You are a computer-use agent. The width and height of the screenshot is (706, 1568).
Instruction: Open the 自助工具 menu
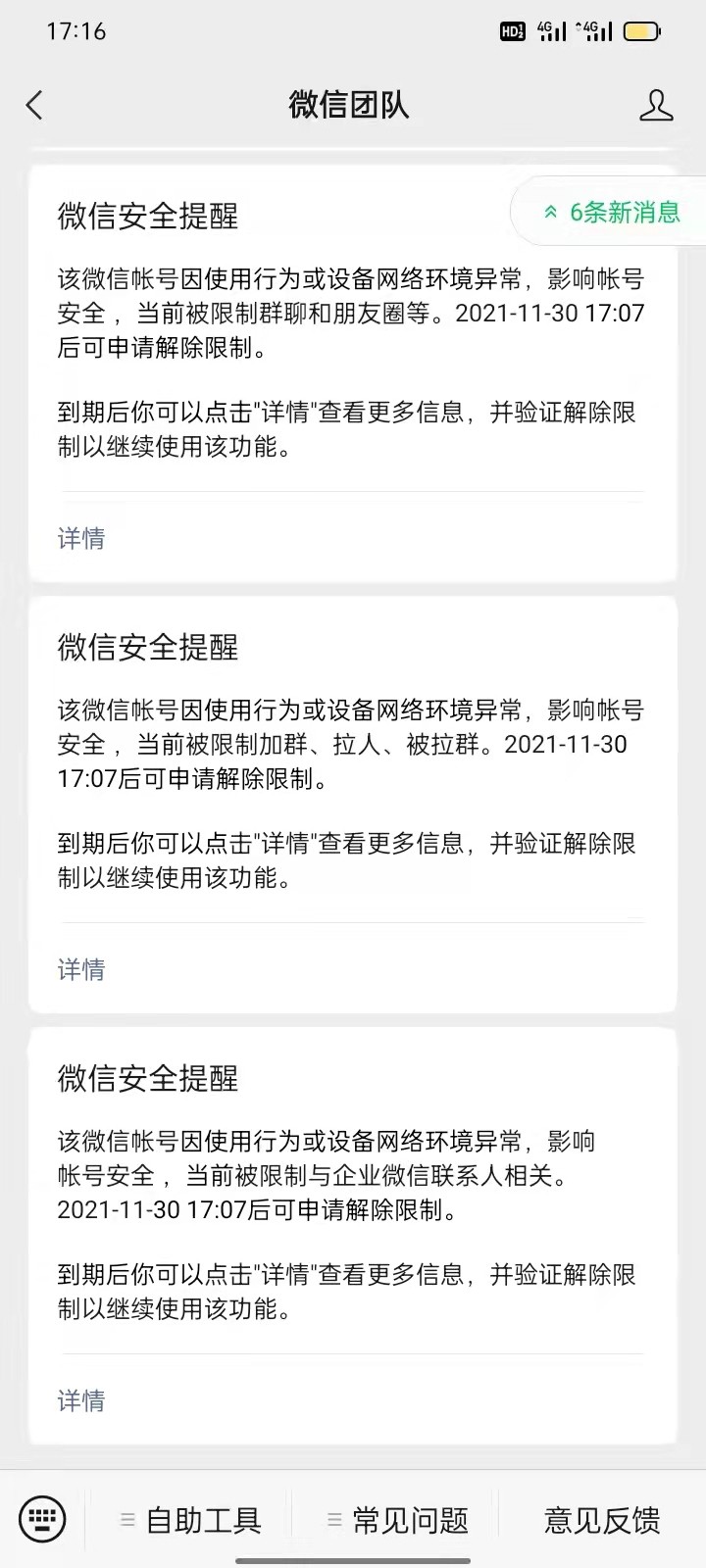(191, 1520)
